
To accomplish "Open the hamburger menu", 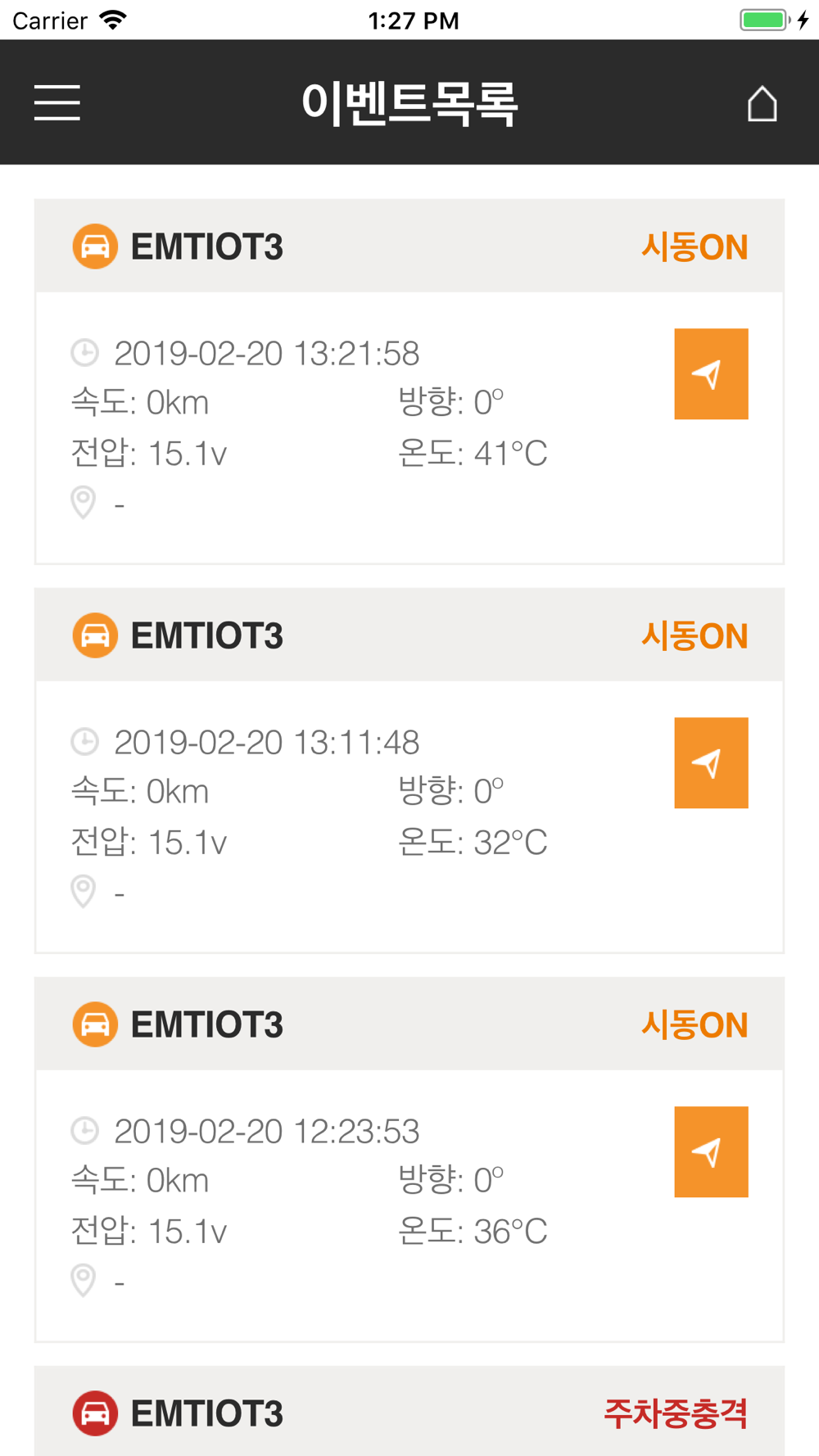I will (x=57, y=103).
